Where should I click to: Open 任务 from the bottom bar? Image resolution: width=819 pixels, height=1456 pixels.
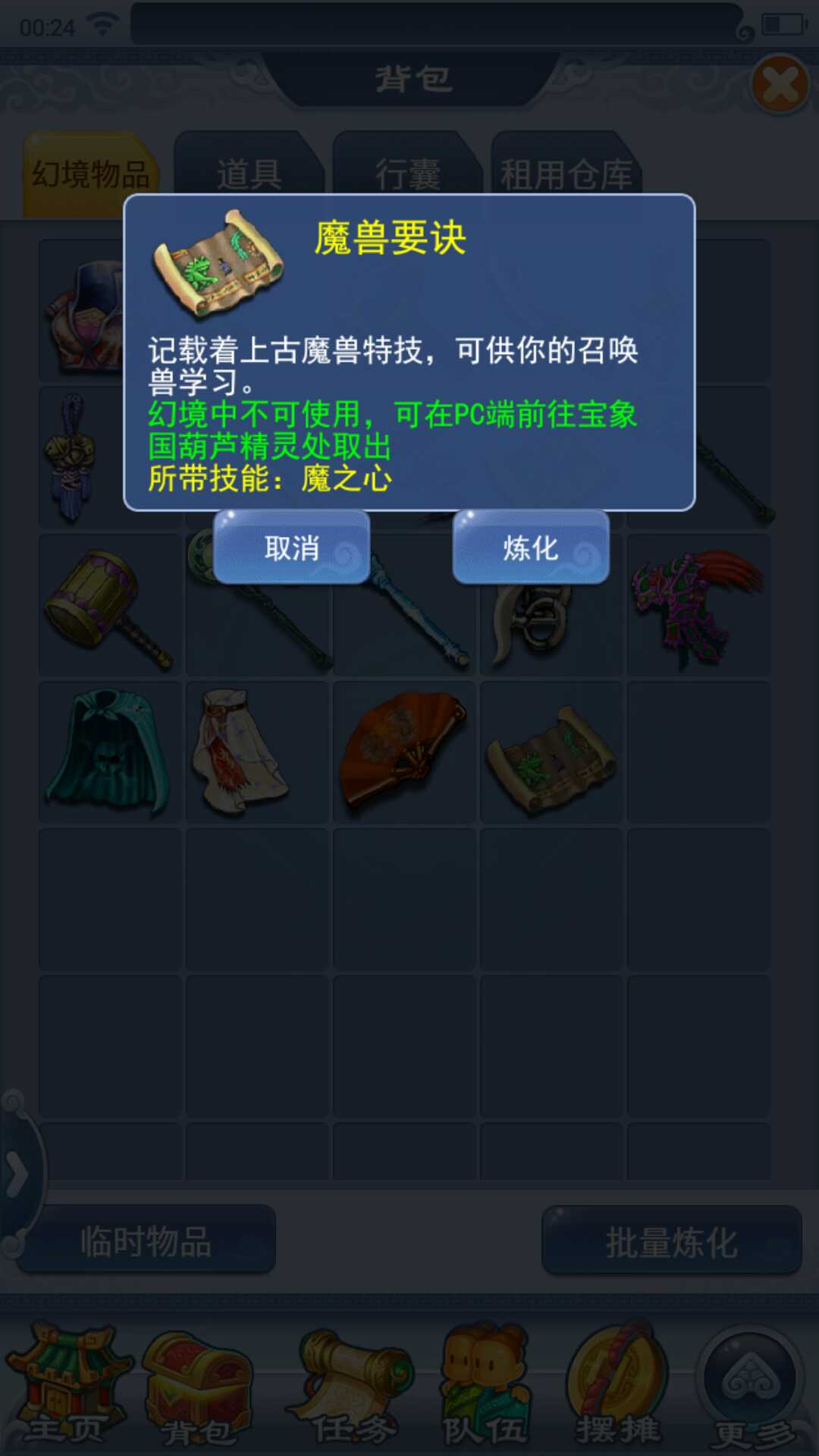tap(353, 1388)
